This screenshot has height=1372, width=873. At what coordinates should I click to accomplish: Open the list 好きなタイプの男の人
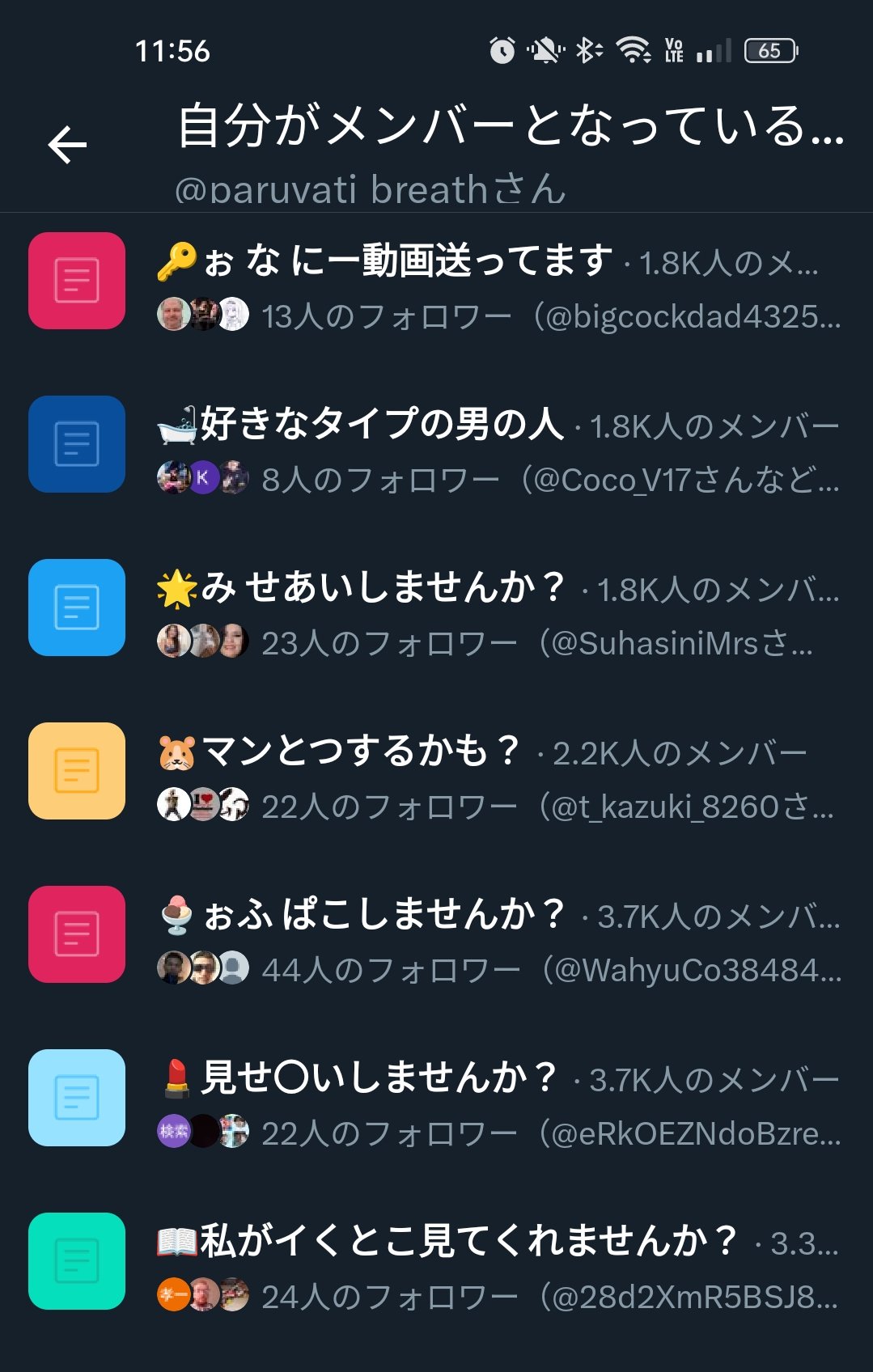[382, 425]
